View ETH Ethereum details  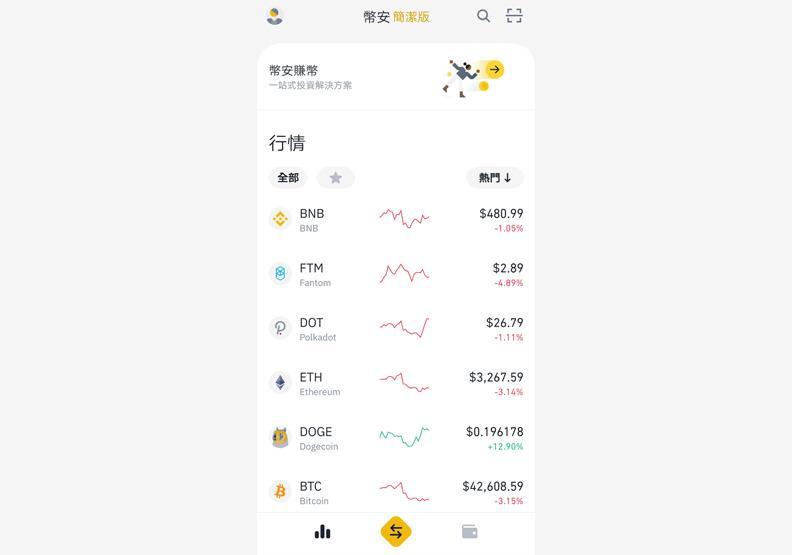pos(395,383)
